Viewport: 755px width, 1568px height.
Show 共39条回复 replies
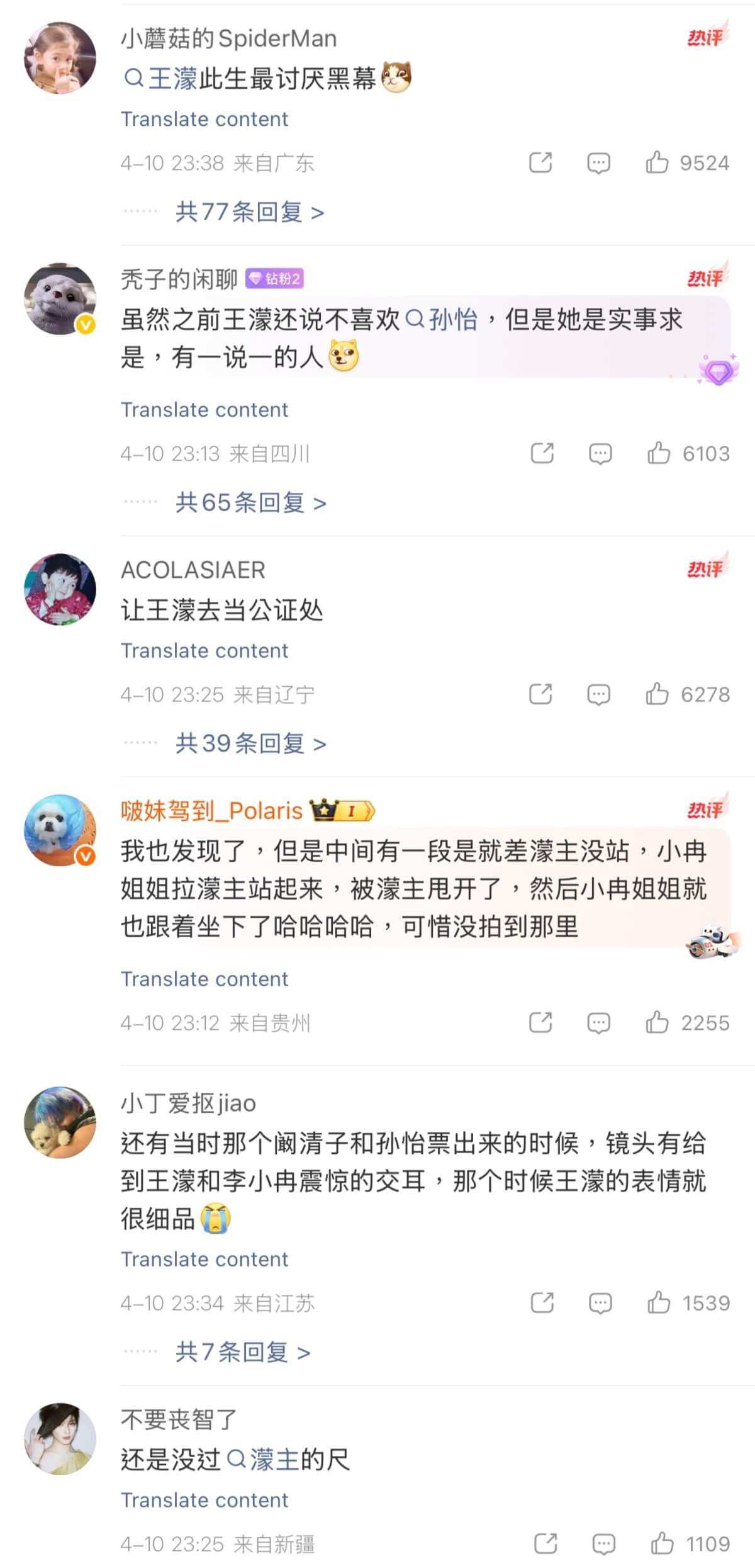250,743
